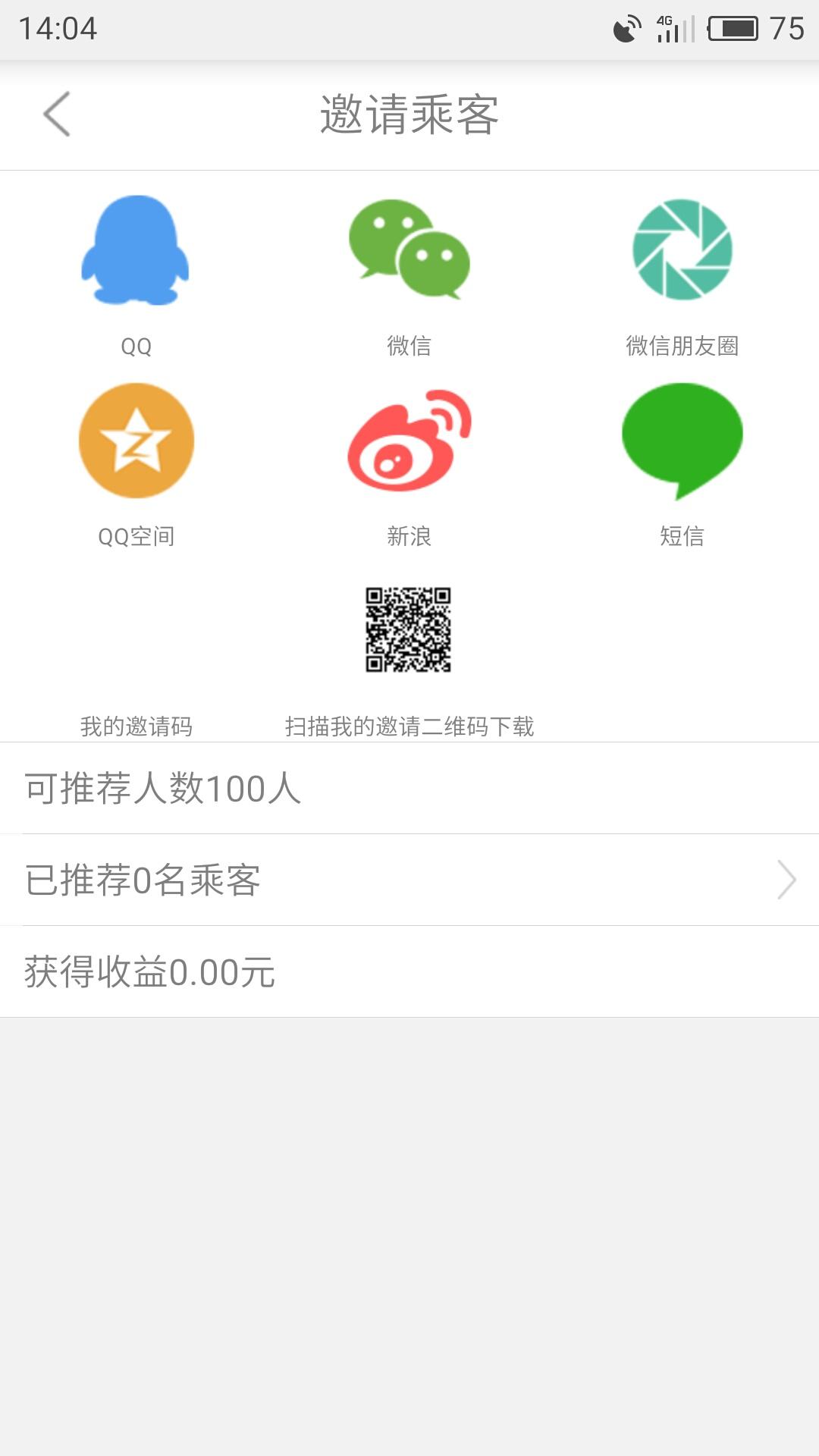
Task: Open 已推荐0名乘客 details via chevron
Action: 786,880
